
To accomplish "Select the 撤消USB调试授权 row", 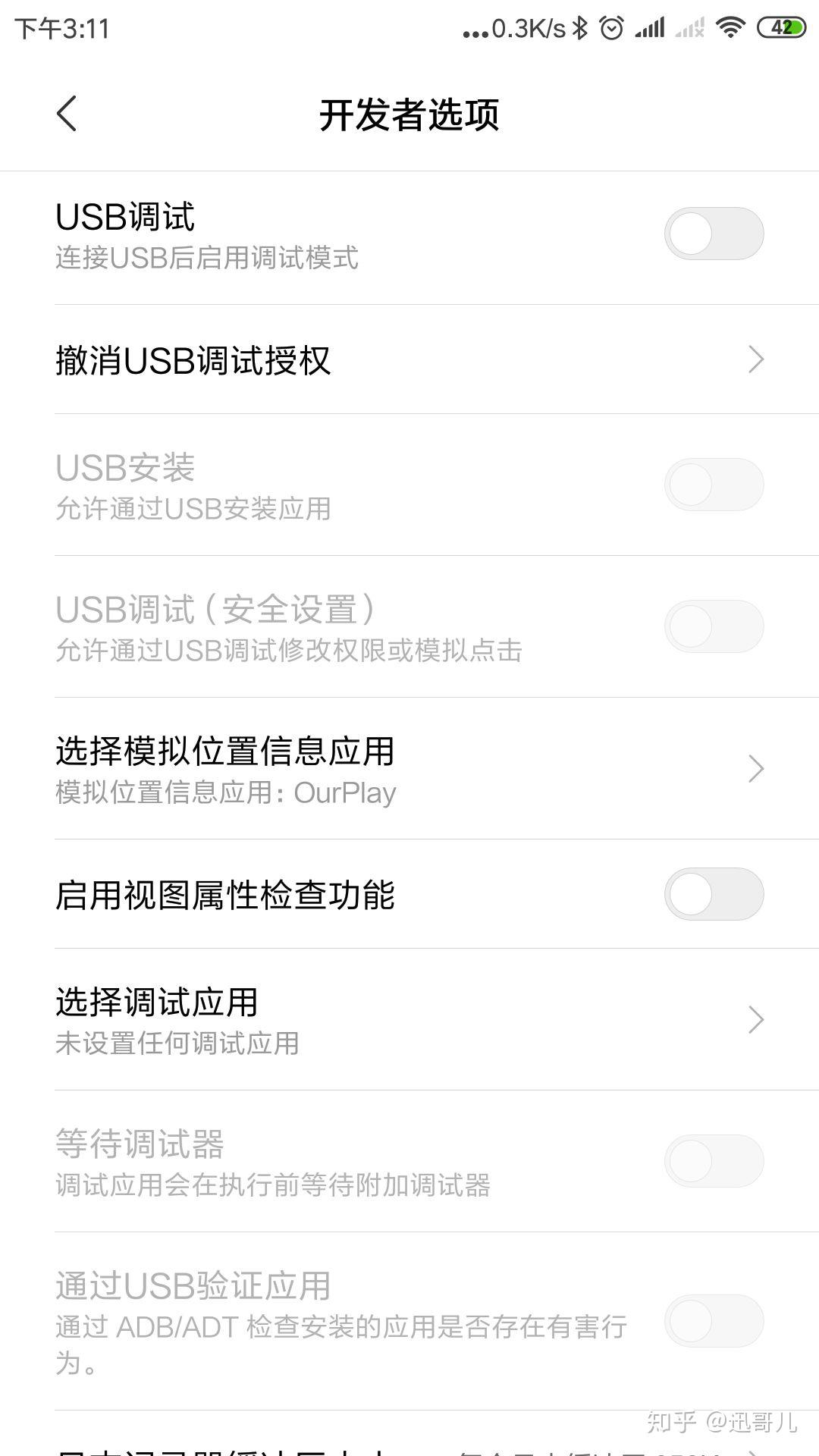I will [303, 359].
